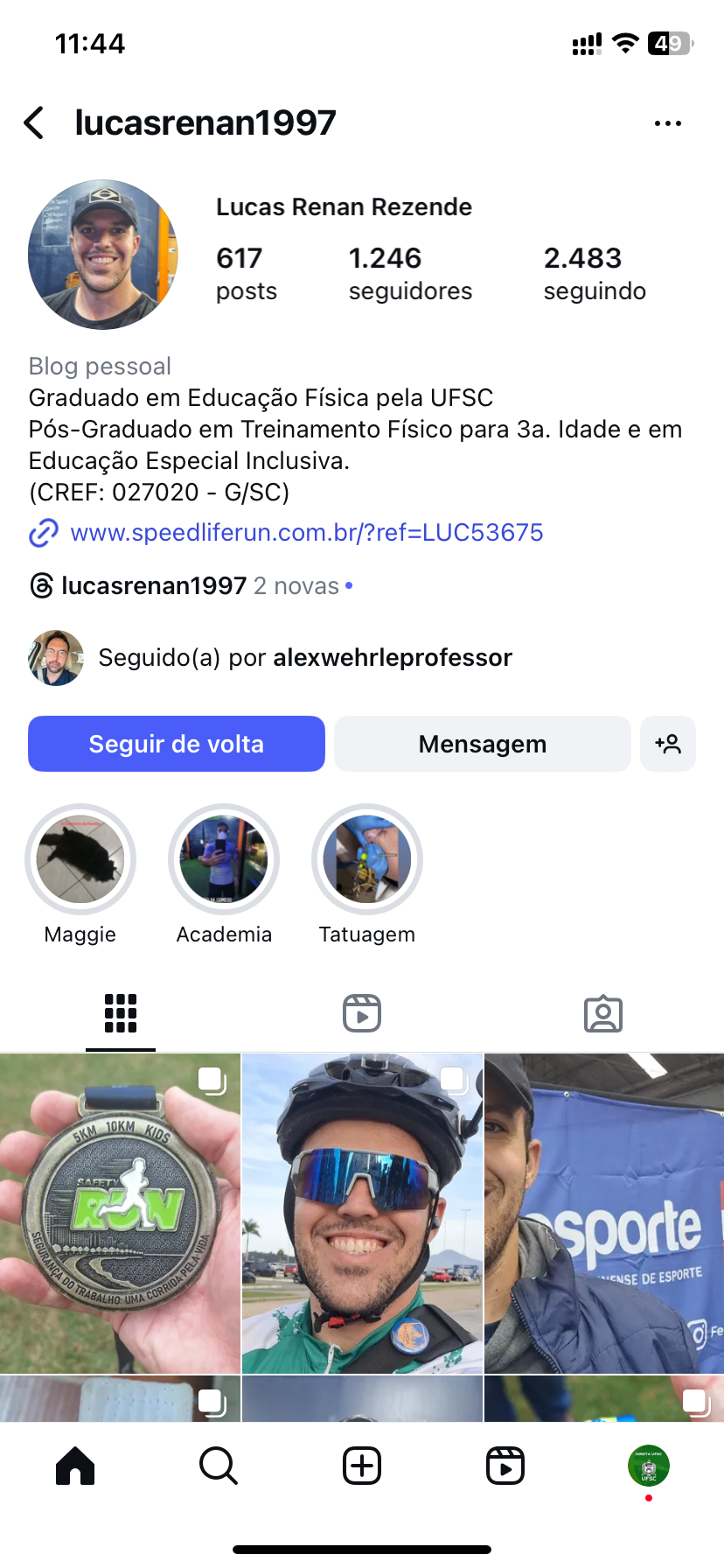Switch to the tagged photos tab
The width and height of the screenshot is (724, 1568).
[603, 1013]
